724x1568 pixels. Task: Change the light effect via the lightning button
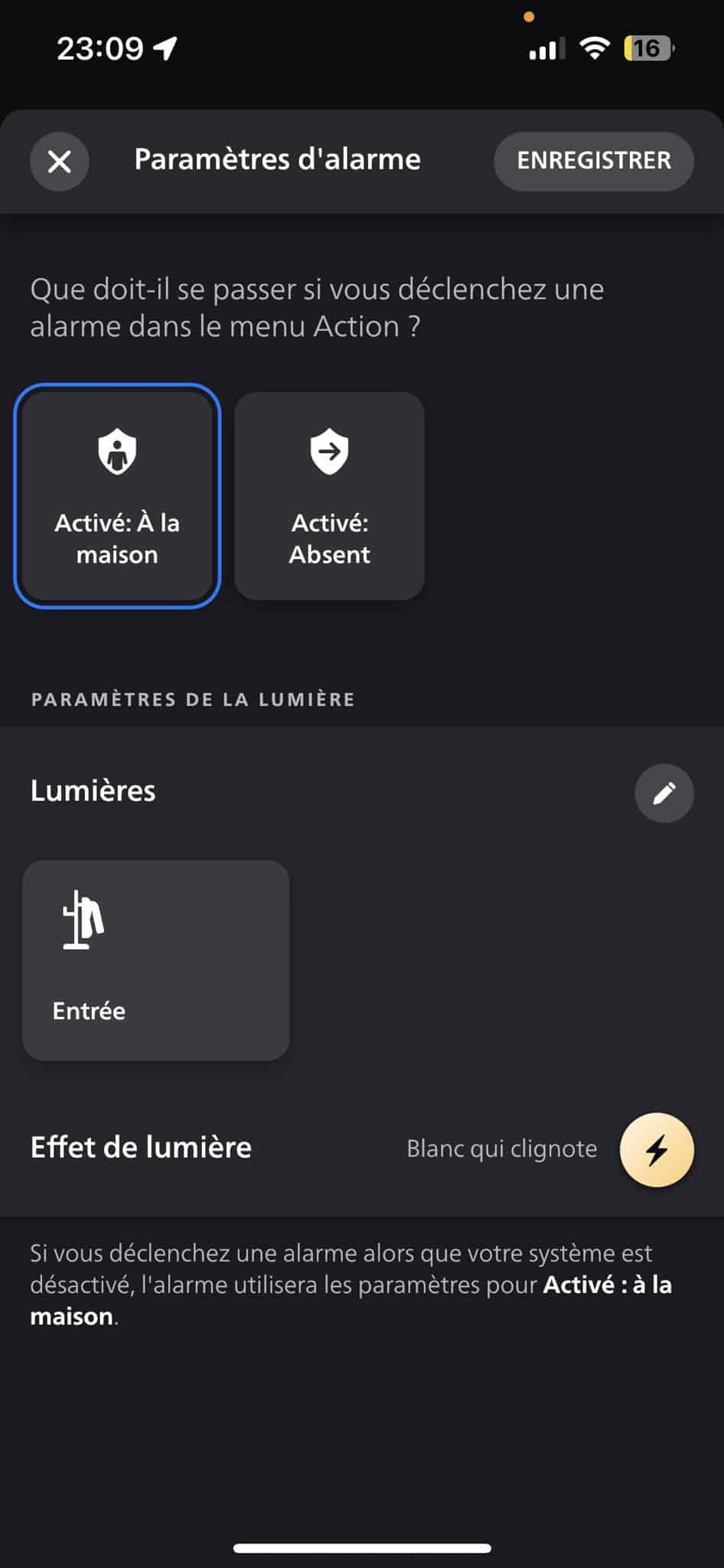click(x=657, y=1149)
